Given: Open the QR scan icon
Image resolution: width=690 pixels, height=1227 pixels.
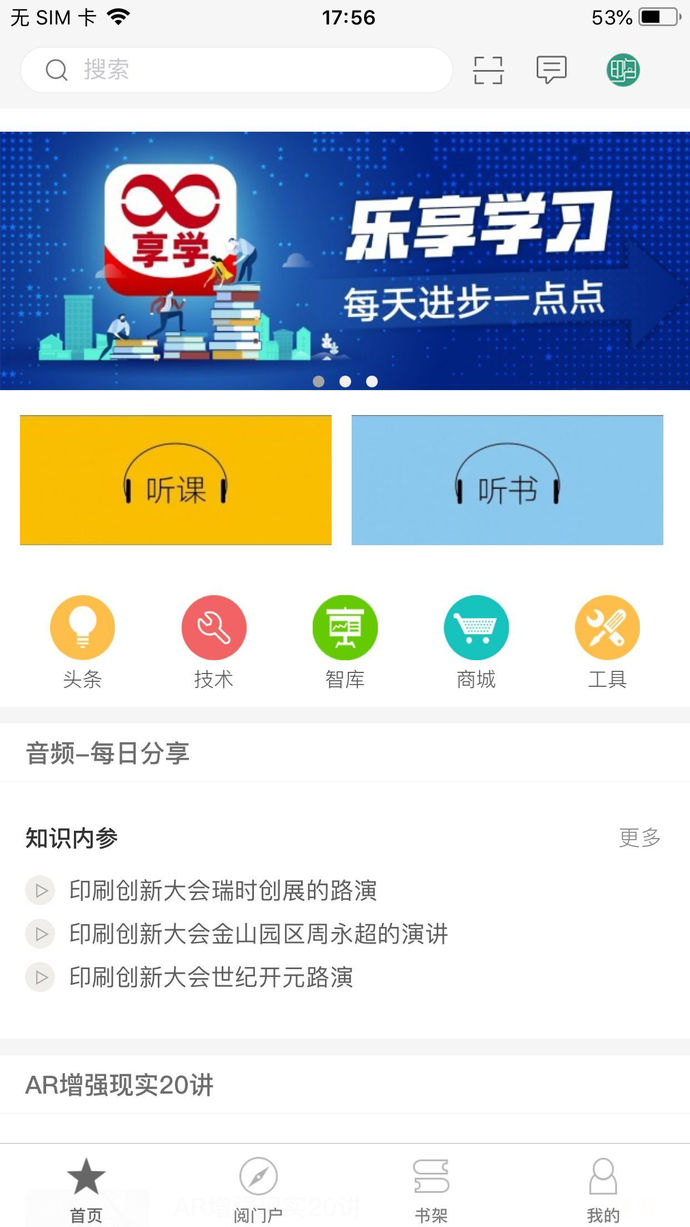Looking at the screenshot, I should [488, 70].
